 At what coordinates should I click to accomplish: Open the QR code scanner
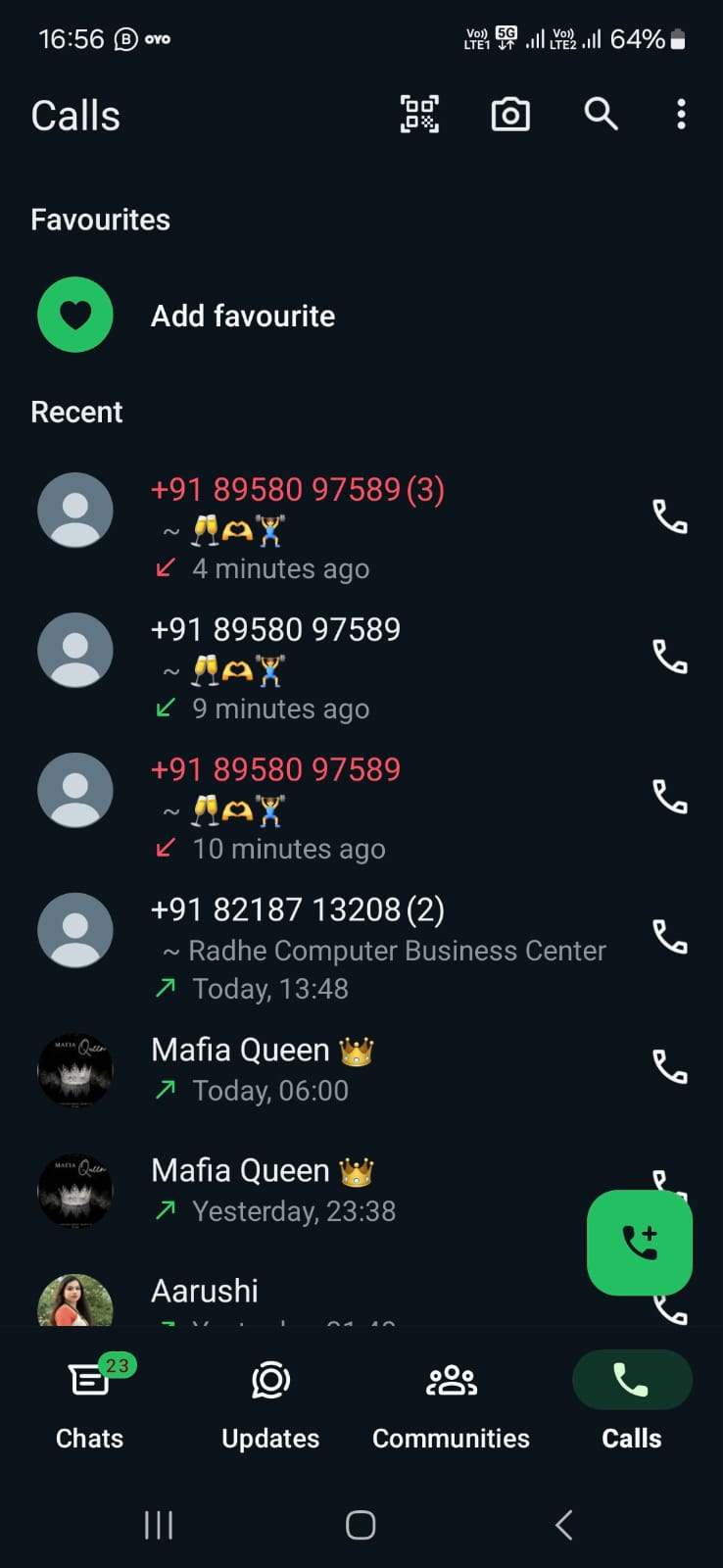point(419,115)
